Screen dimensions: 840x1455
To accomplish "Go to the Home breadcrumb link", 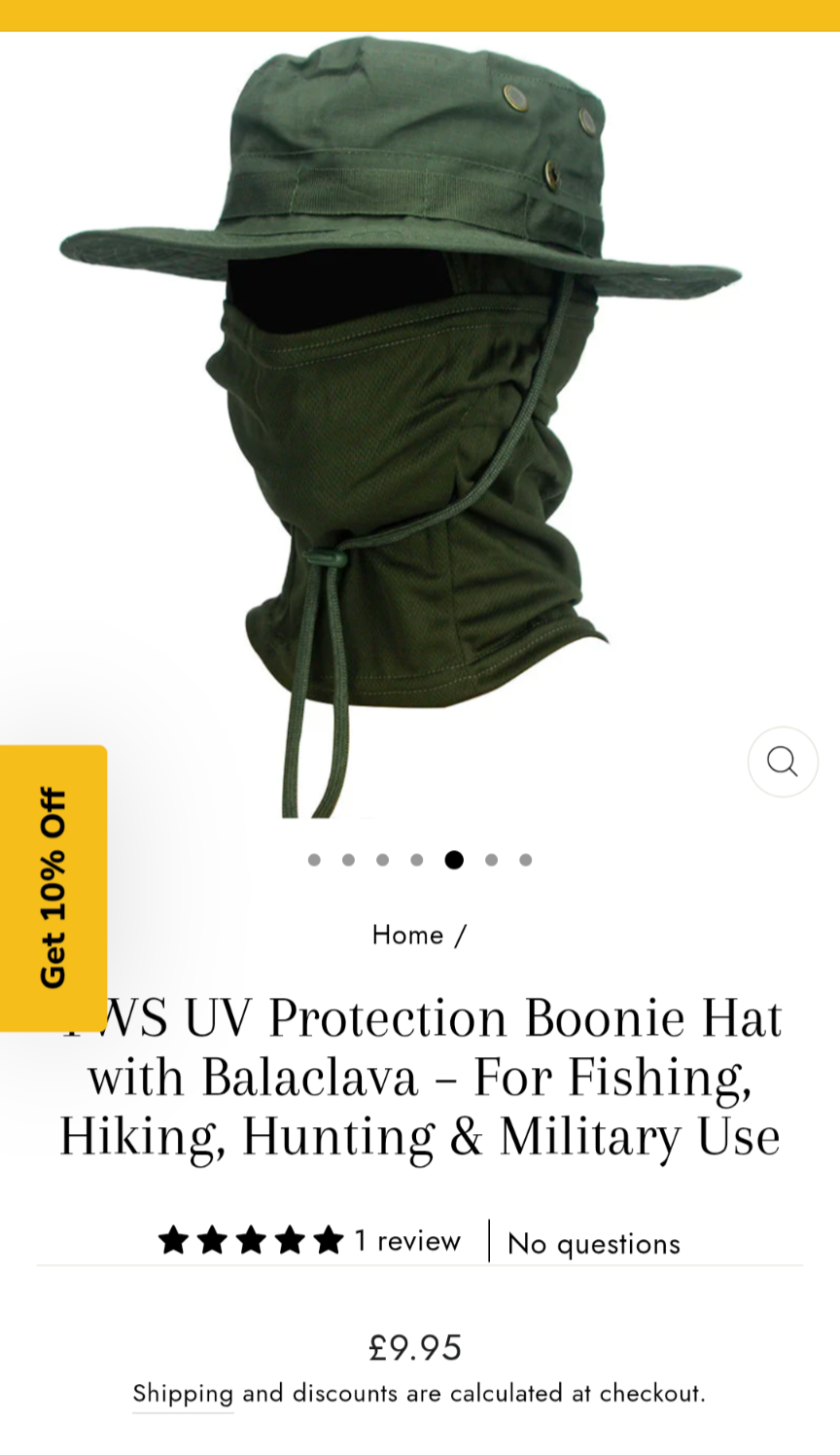I will 407,935.
